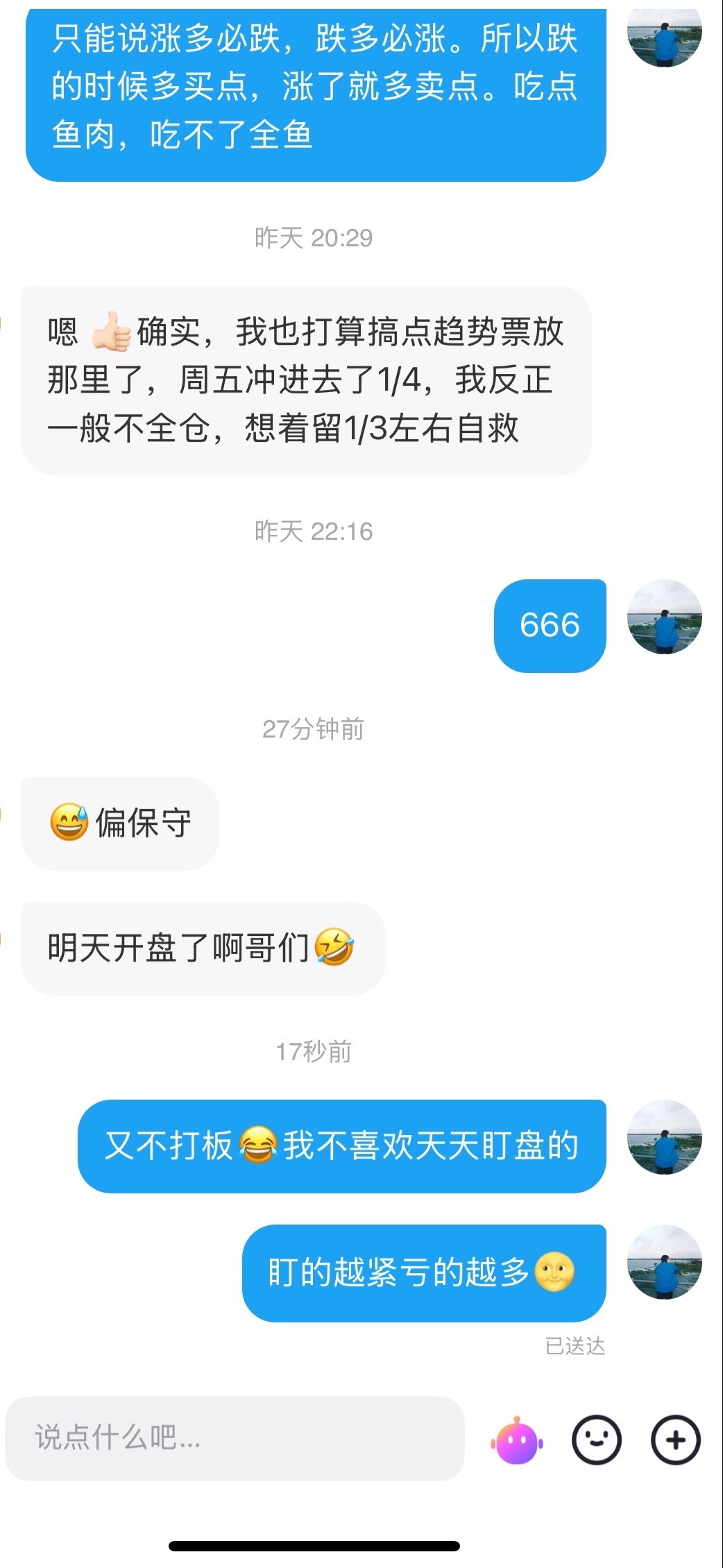
Task: Tap the '说点什么吧...' message input field
Action: 235,1438
